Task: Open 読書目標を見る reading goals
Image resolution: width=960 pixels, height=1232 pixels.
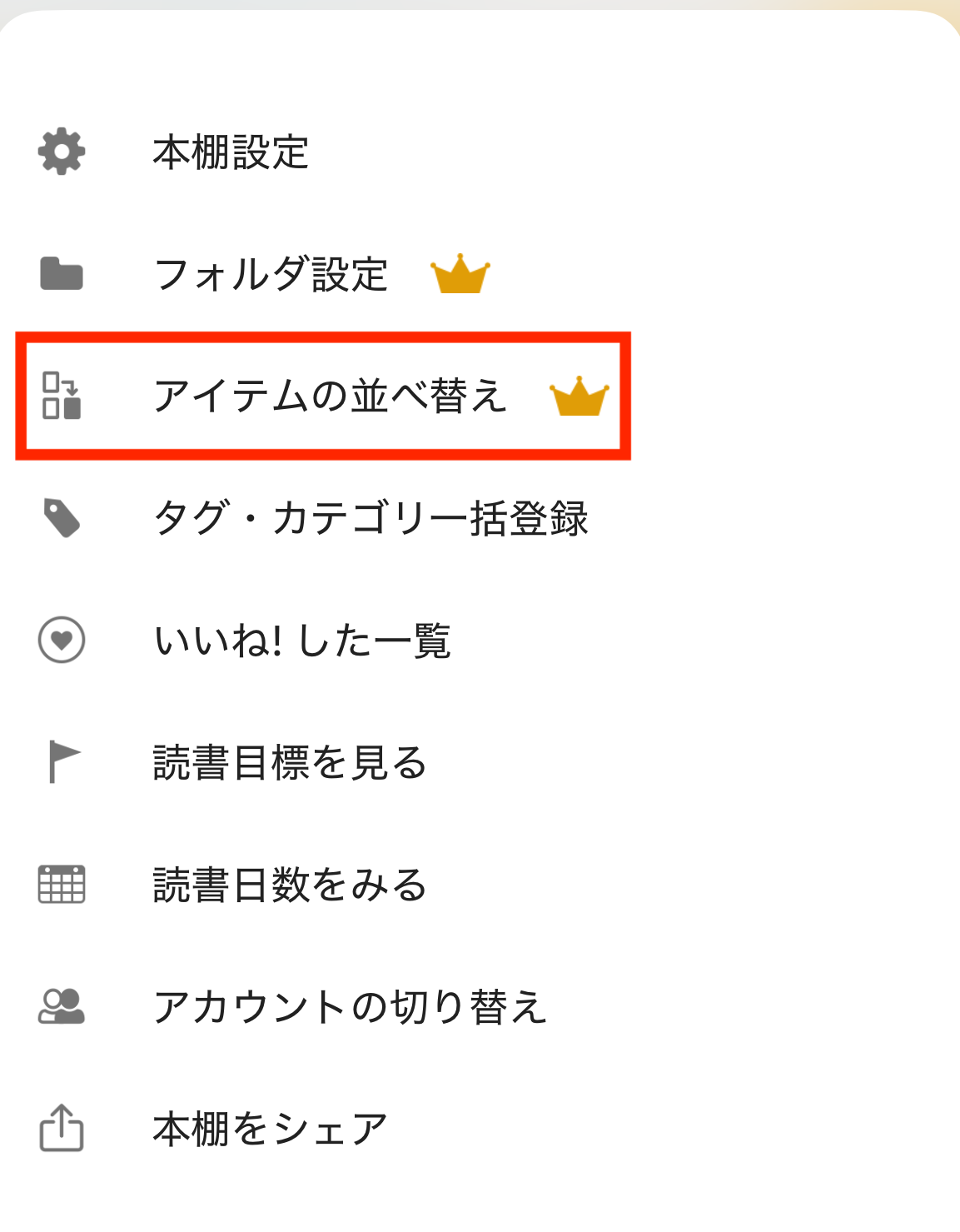Action: (290, 762)
